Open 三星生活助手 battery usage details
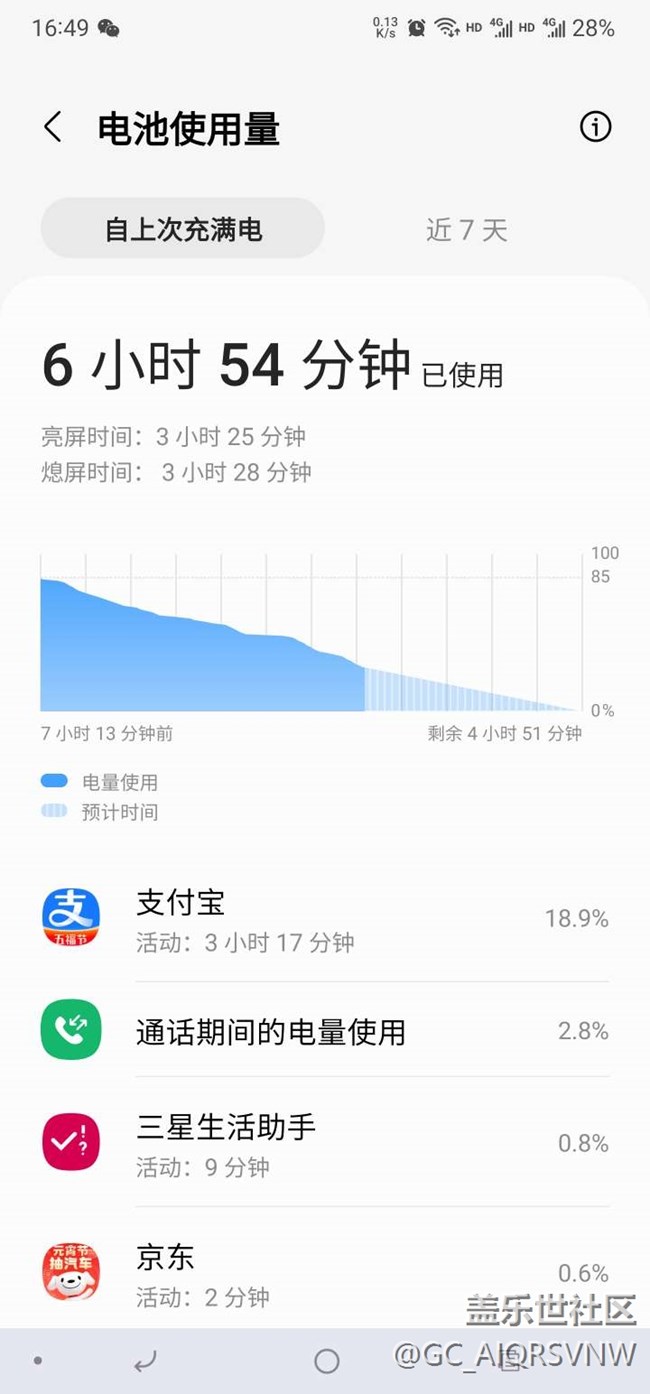This screenshot has width=650, height=1394. (325, 1142)
